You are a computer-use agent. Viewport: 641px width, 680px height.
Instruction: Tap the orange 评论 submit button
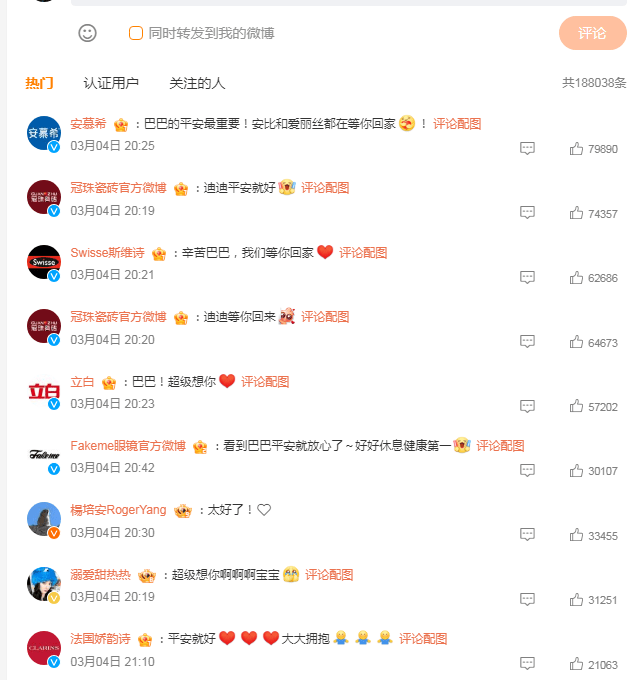[592, 33]
